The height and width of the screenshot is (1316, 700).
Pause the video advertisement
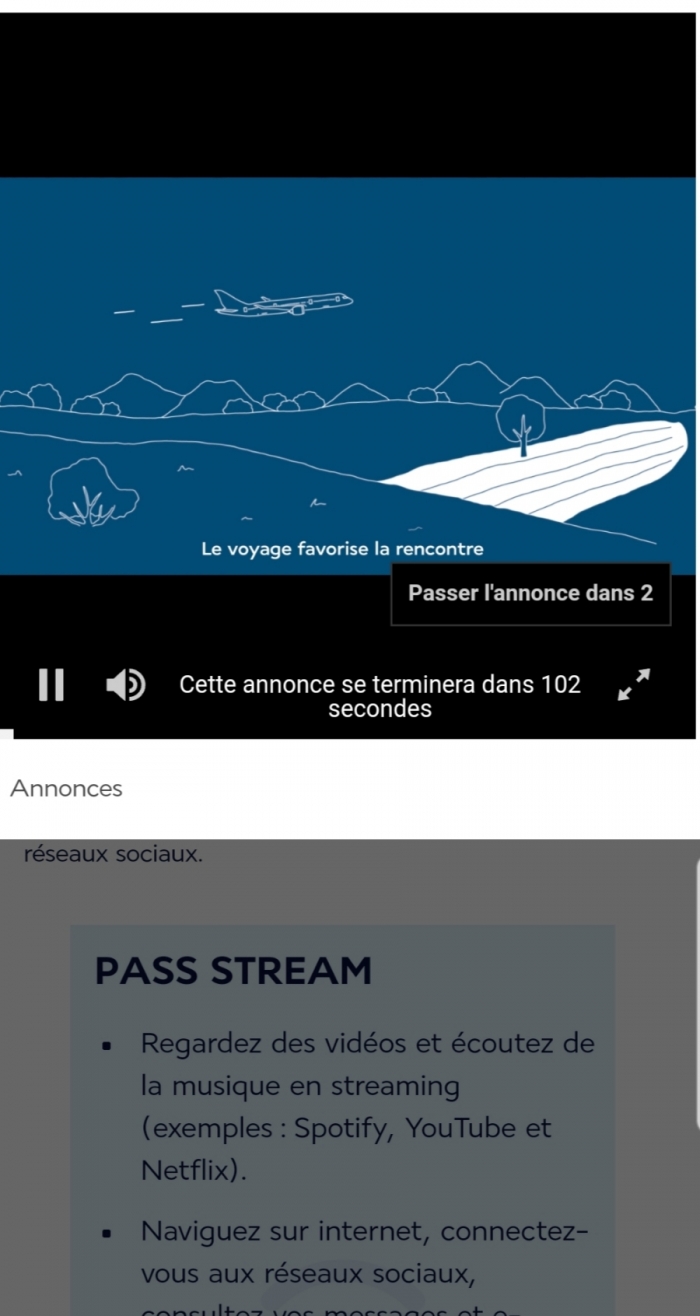coord(51,685)
